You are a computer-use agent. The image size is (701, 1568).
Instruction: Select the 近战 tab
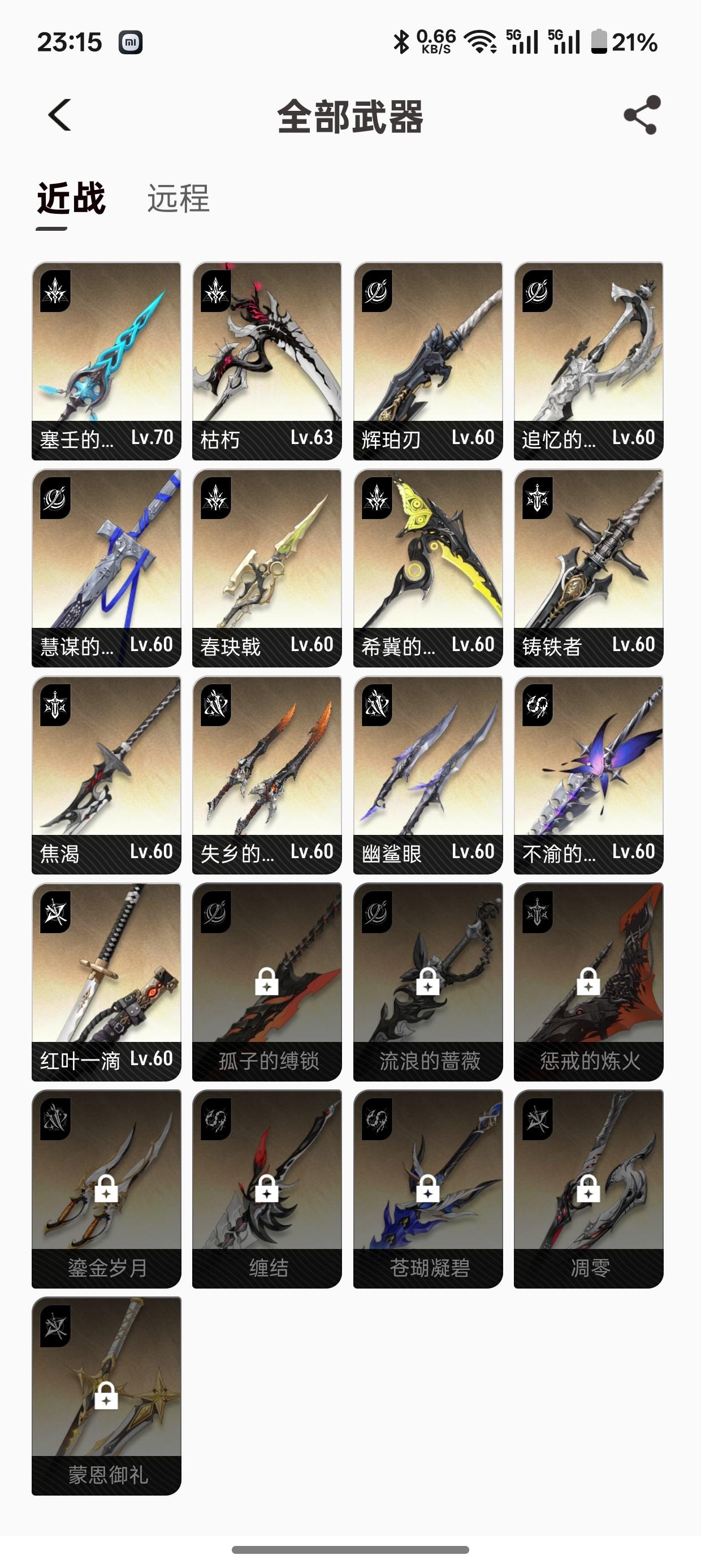(71, 199)
